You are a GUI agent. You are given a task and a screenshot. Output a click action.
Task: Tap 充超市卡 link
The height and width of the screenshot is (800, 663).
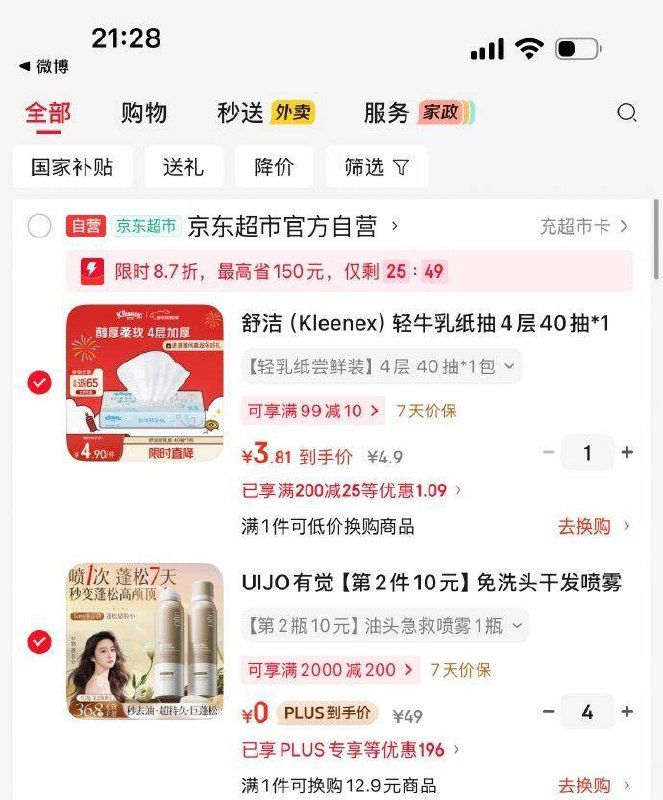(x=584, y=227)
